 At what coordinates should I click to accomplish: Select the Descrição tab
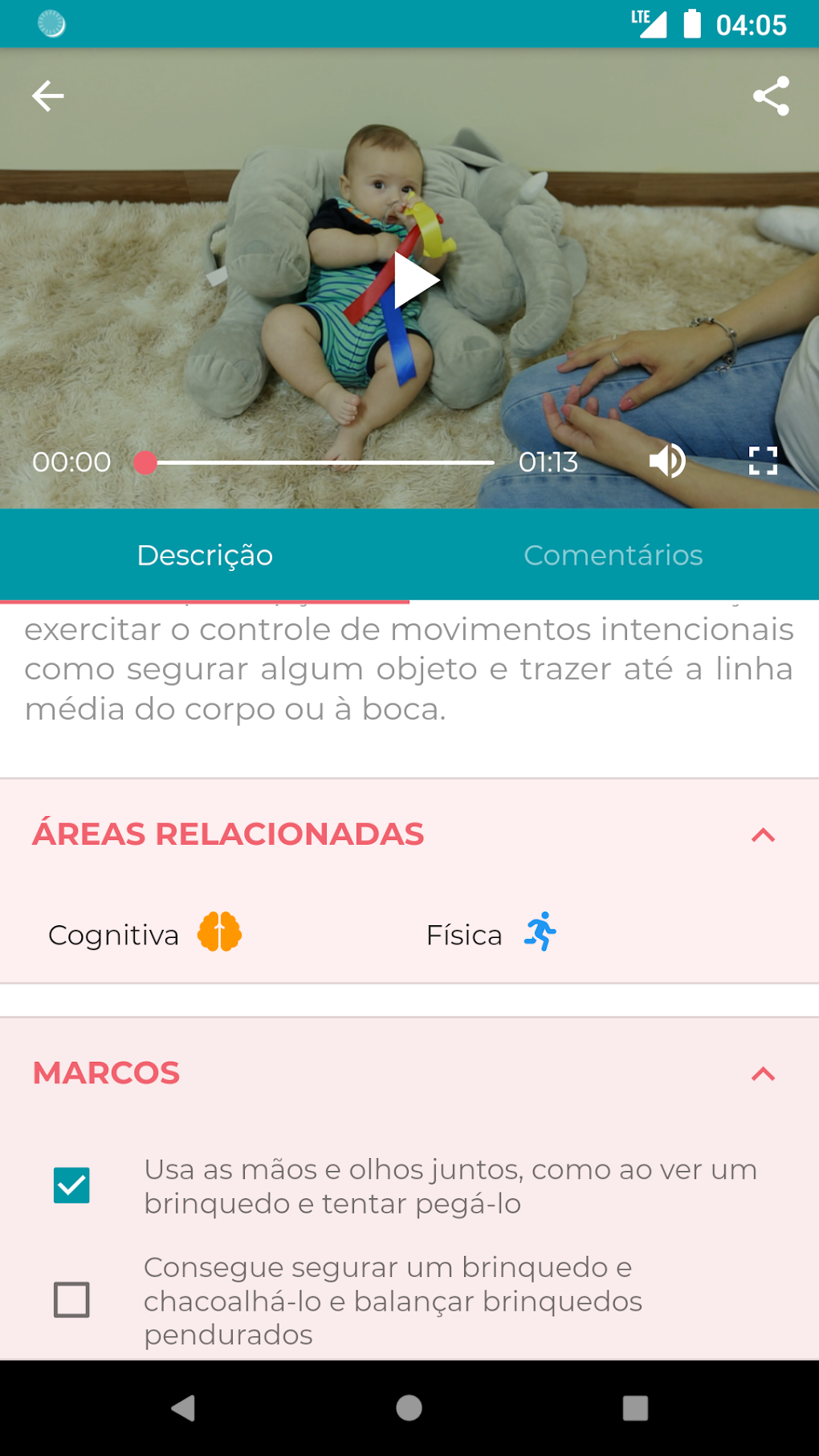[205, 555]
